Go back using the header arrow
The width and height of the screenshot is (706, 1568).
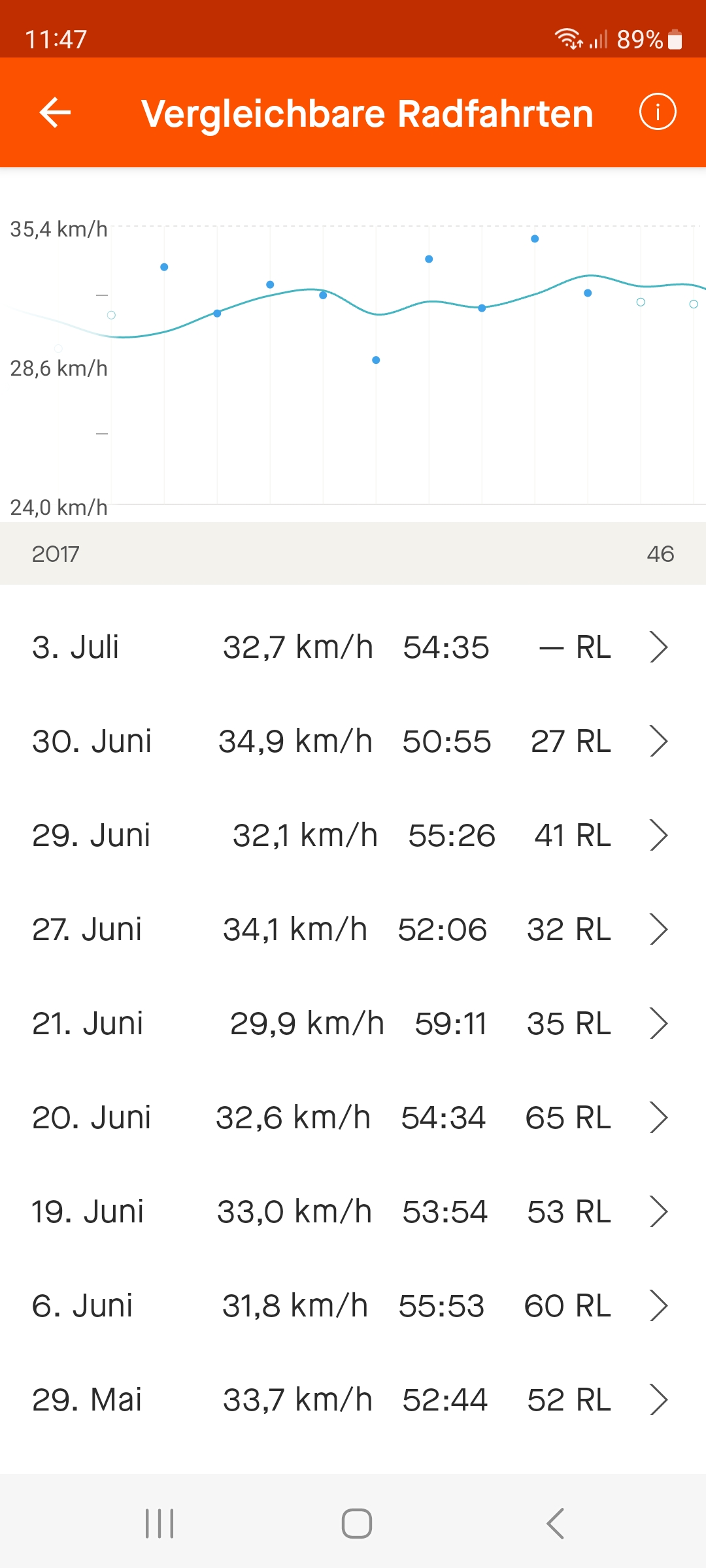(x=55, y=112)
